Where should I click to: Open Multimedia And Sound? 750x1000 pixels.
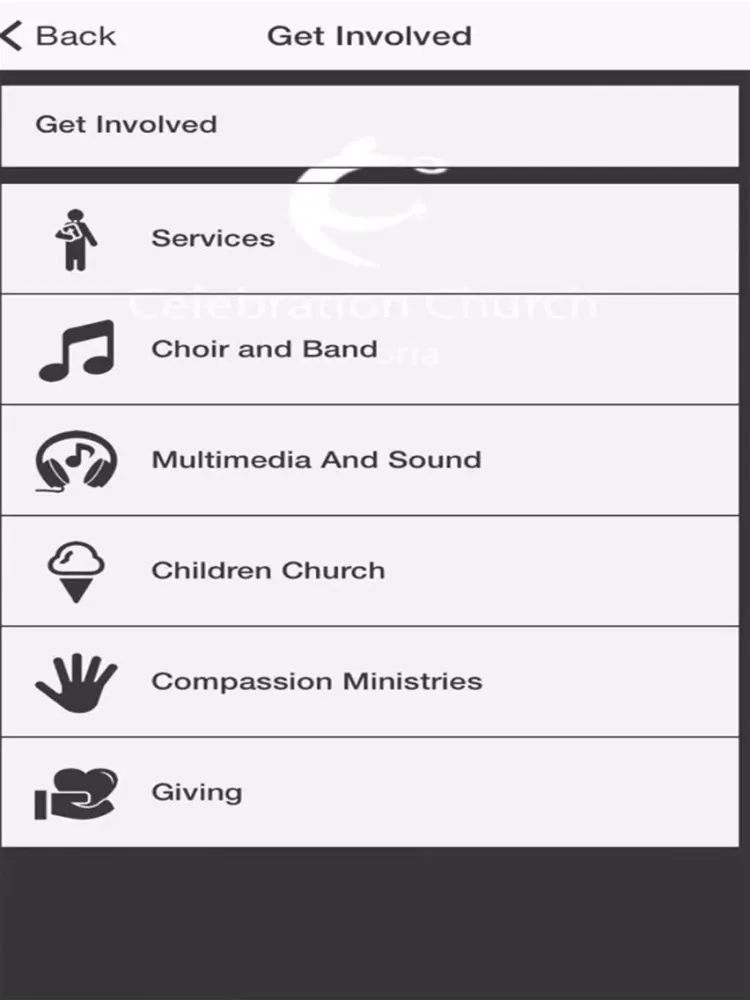click(x=316, y=460)
